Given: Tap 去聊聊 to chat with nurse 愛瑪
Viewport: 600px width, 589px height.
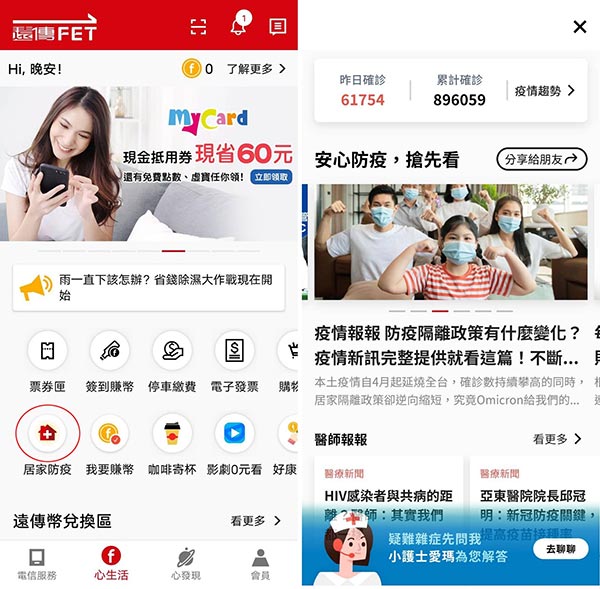Looking at the screenshot, I should coord(560,550).
